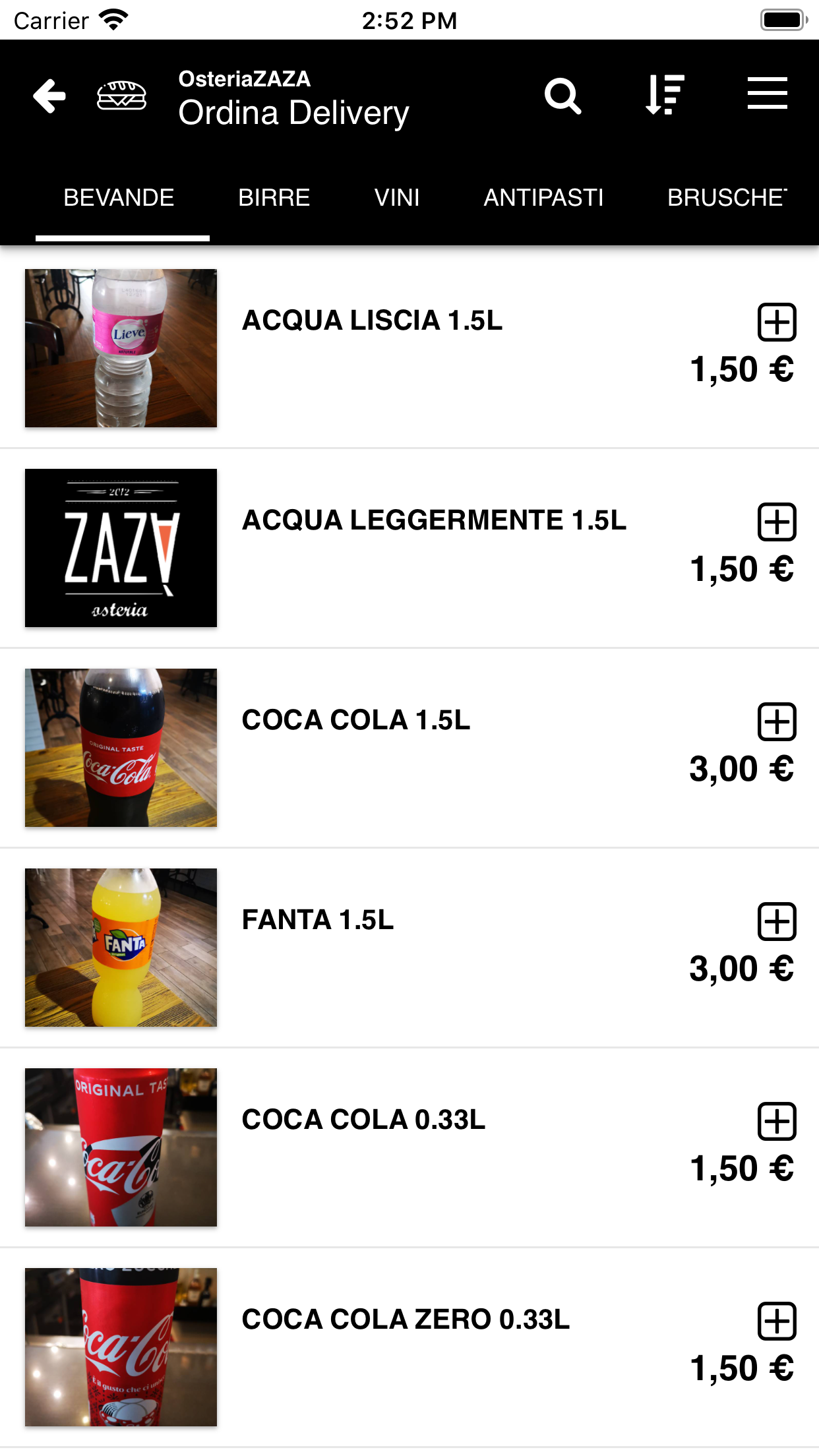Open the ACQUA LISCIA 1.5L item
This screenshot has height=1456, width=819.
(x=372, y=320)
